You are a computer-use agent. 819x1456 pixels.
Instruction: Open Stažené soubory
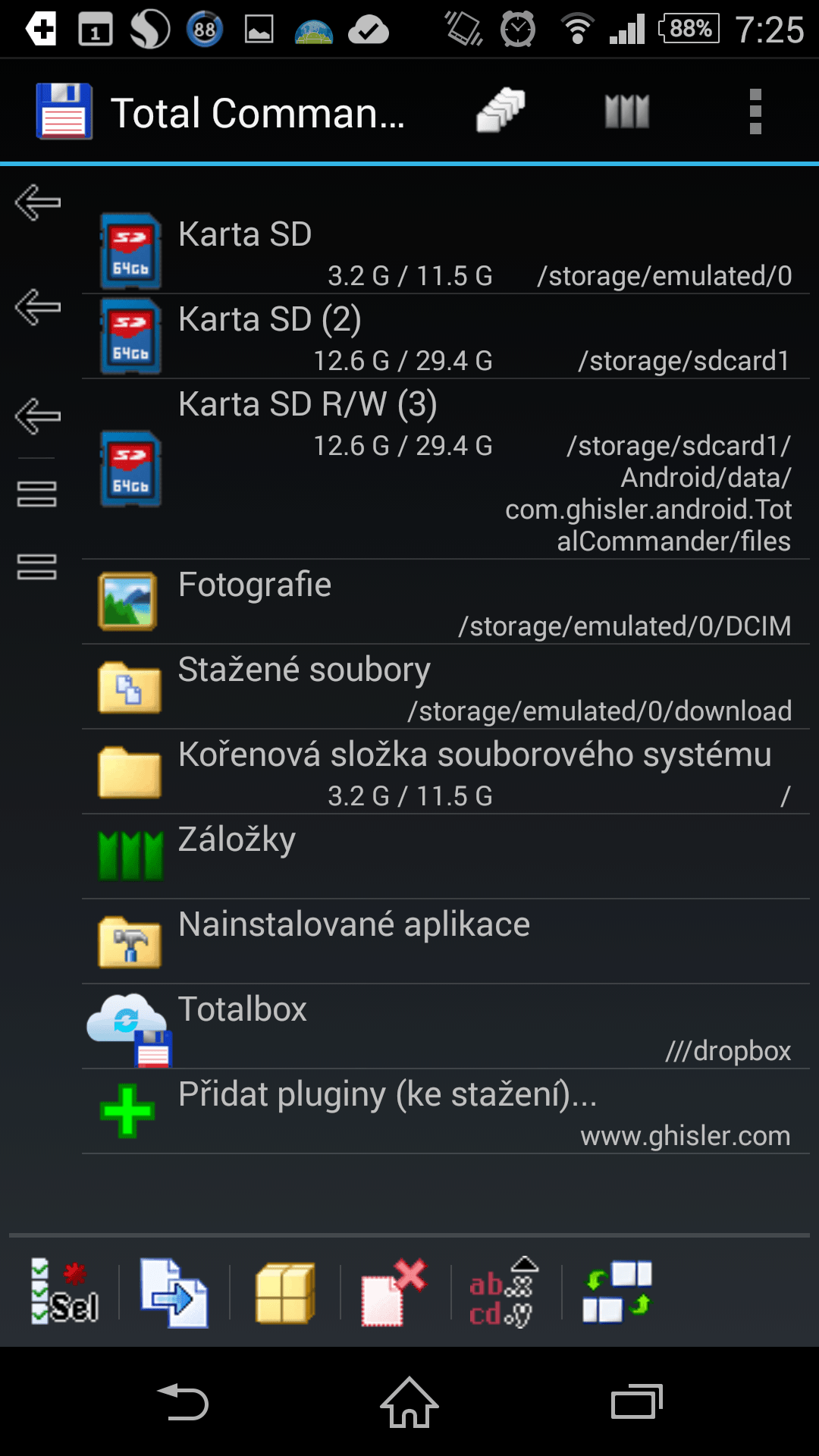[x=446, y=687]
